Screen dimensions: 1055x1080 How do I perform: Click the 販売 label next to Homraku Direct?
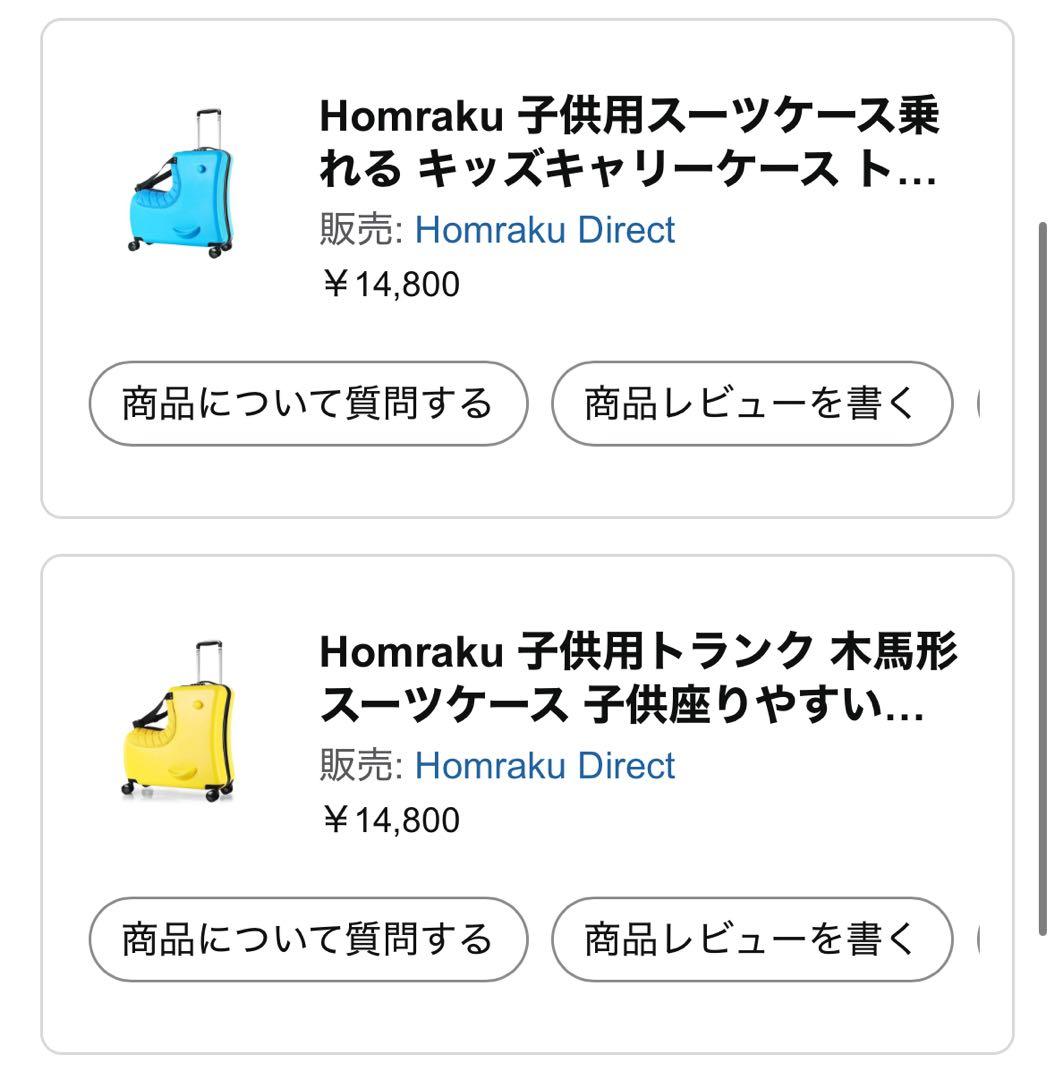[356, 229]
